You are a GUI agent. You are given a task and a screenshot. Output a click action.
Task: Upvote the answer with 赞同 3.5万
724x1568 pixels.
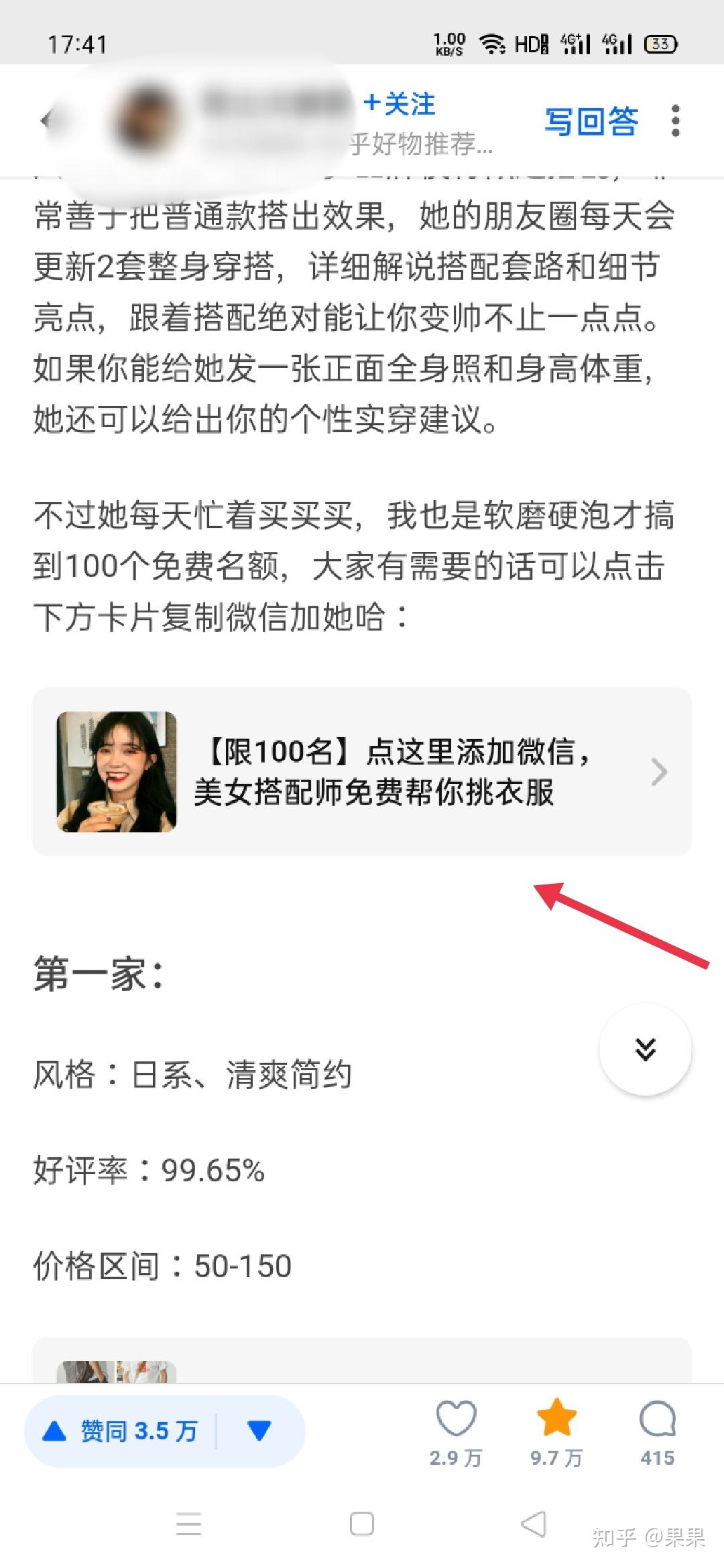coord(121,1431)
